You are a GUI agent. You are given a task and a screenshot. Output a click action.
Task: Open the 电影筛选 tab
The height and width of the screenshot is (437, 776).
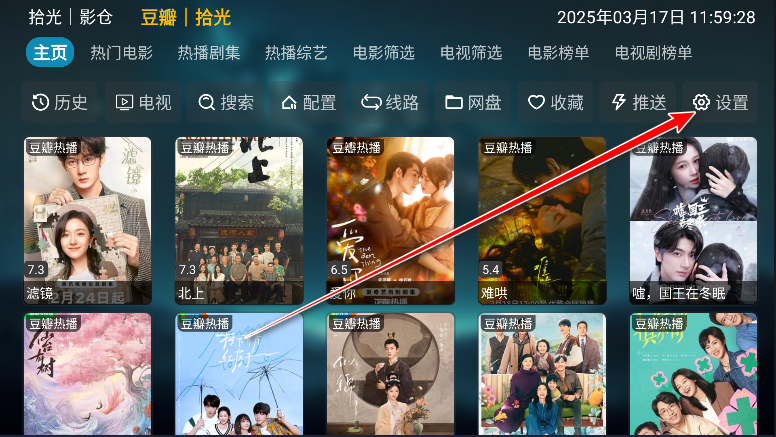click(384, 53)
